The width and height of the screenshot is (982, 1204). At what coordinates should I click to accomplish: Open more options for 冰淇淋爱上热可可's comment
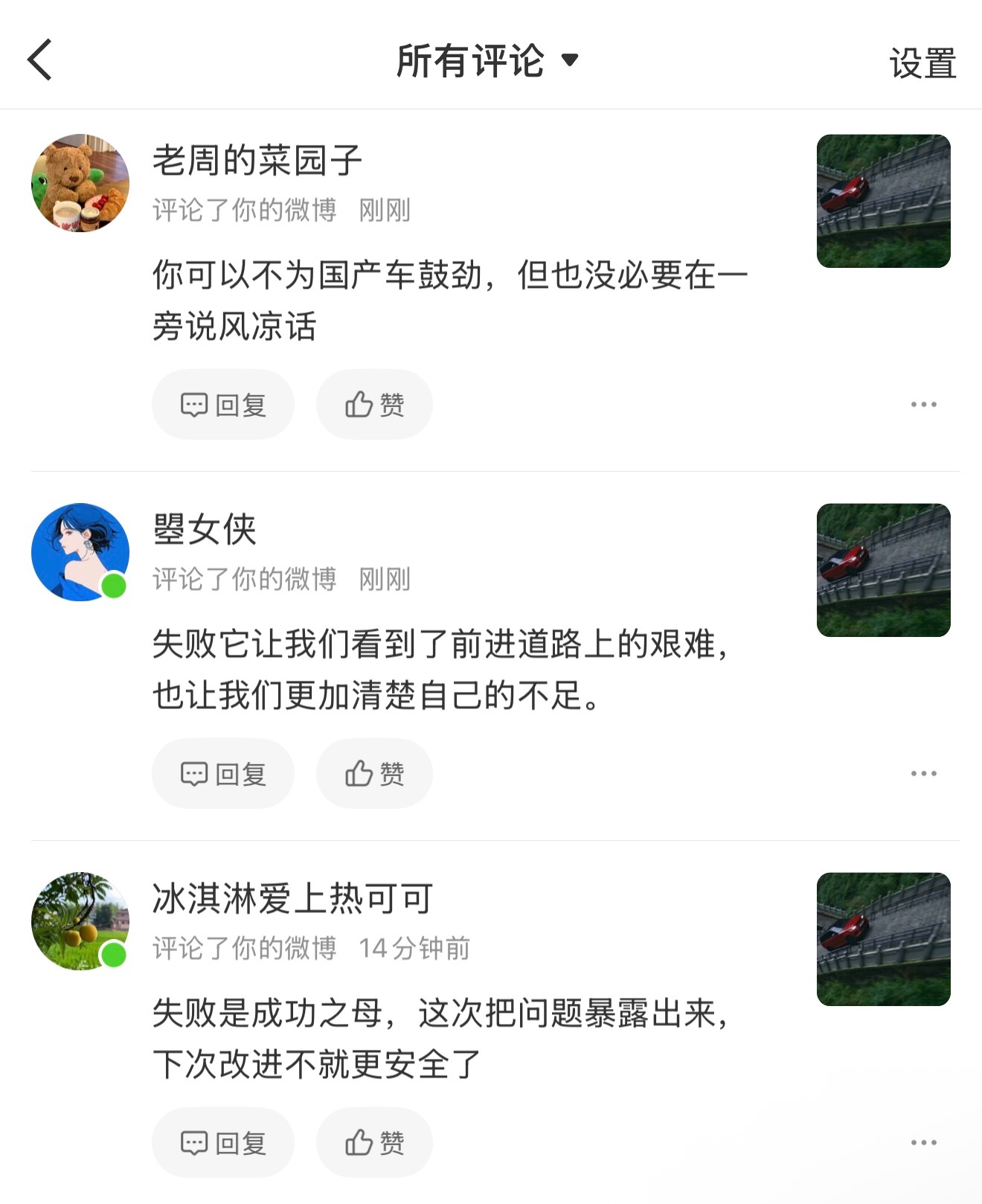(925, 1142)
